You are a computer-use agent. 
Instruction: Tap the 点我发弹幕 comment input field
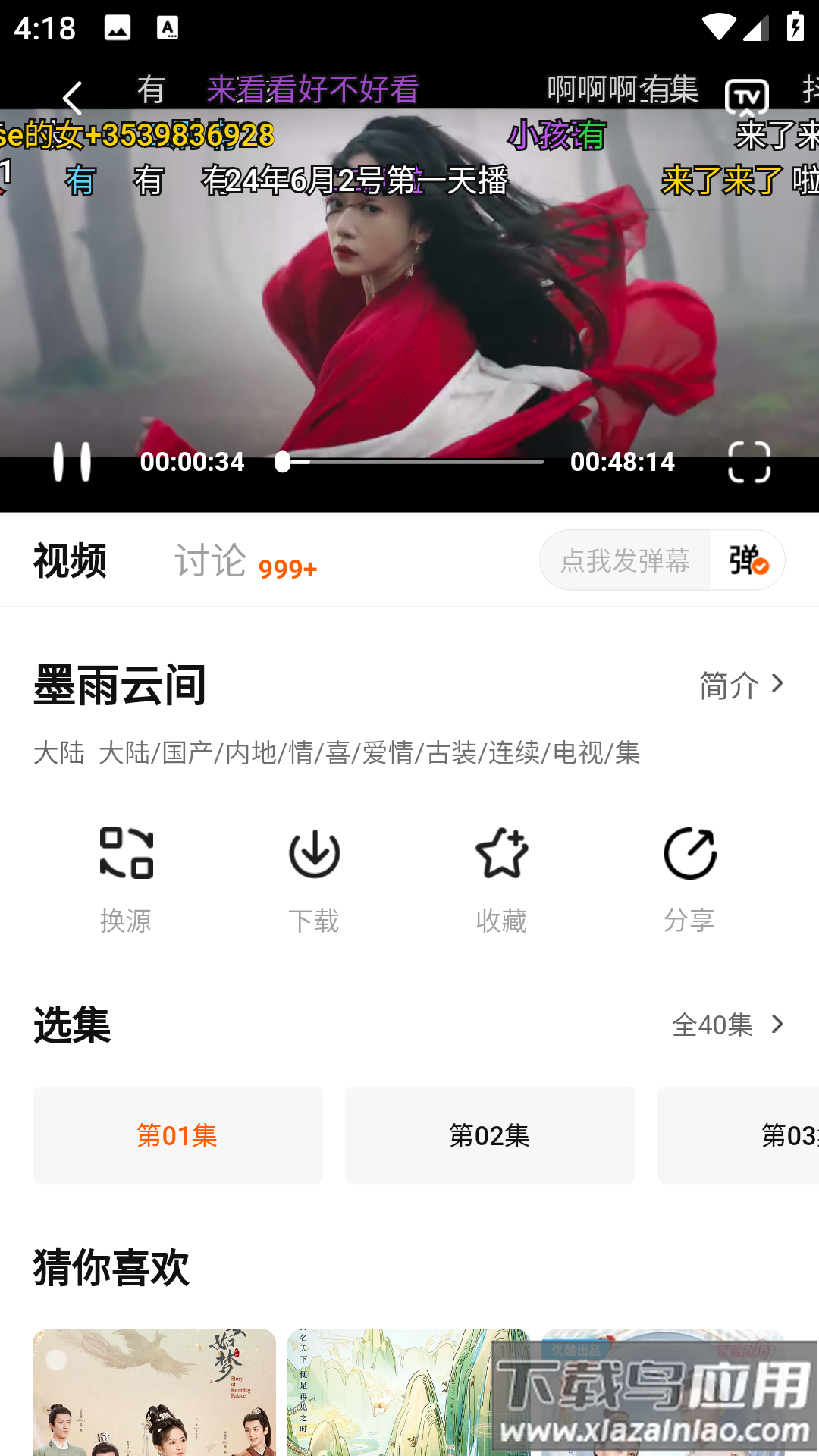pyautogui.click(x=623, y=561)
